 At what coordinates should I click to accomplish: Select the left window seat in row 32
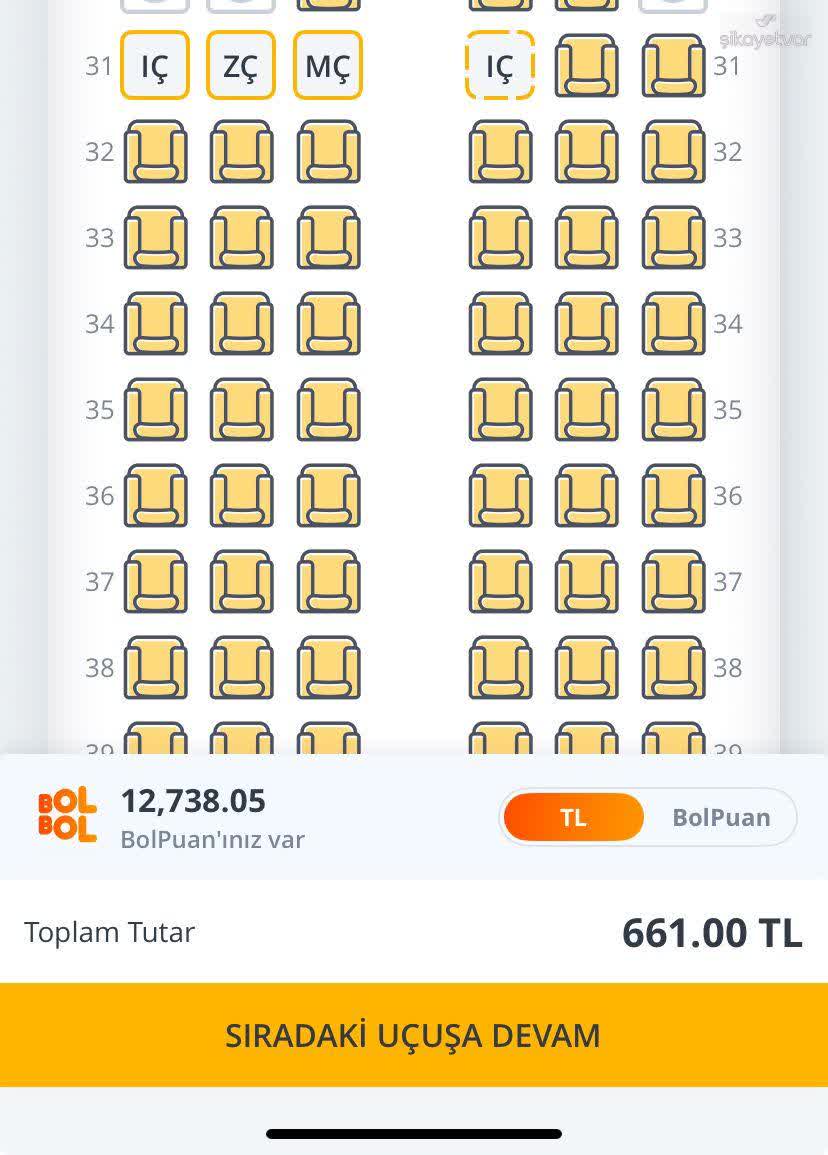(154, 152)
